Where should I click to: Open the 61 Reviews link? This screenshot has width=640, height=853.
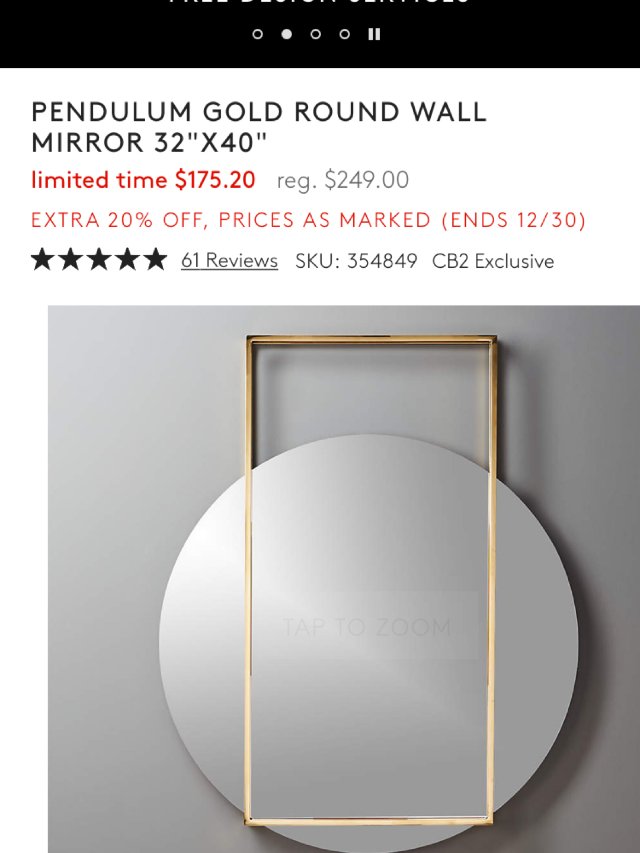click(x=229, y=261)
